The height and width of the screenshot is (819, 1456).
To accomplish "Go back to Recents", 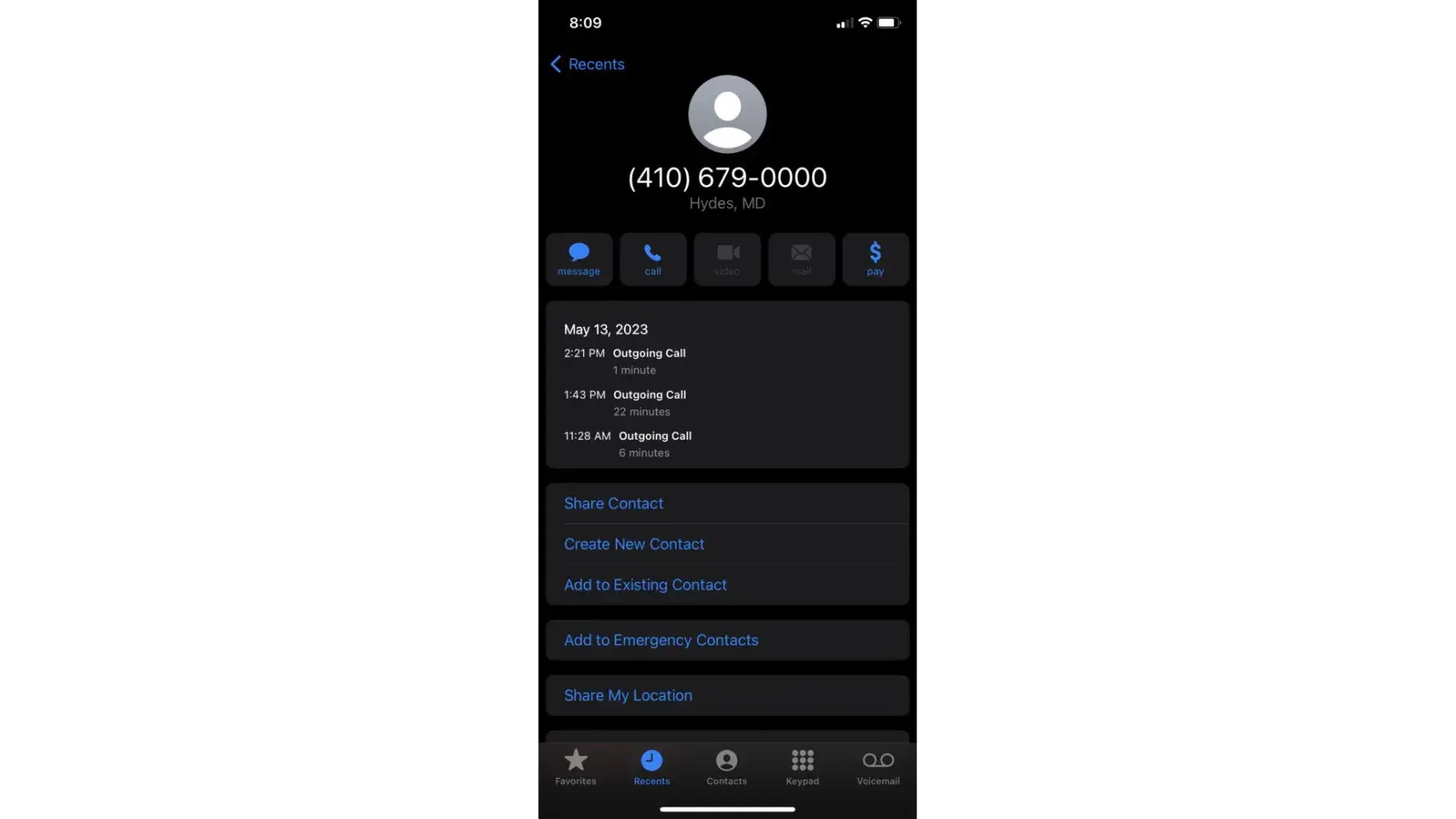I will [587, 64].
